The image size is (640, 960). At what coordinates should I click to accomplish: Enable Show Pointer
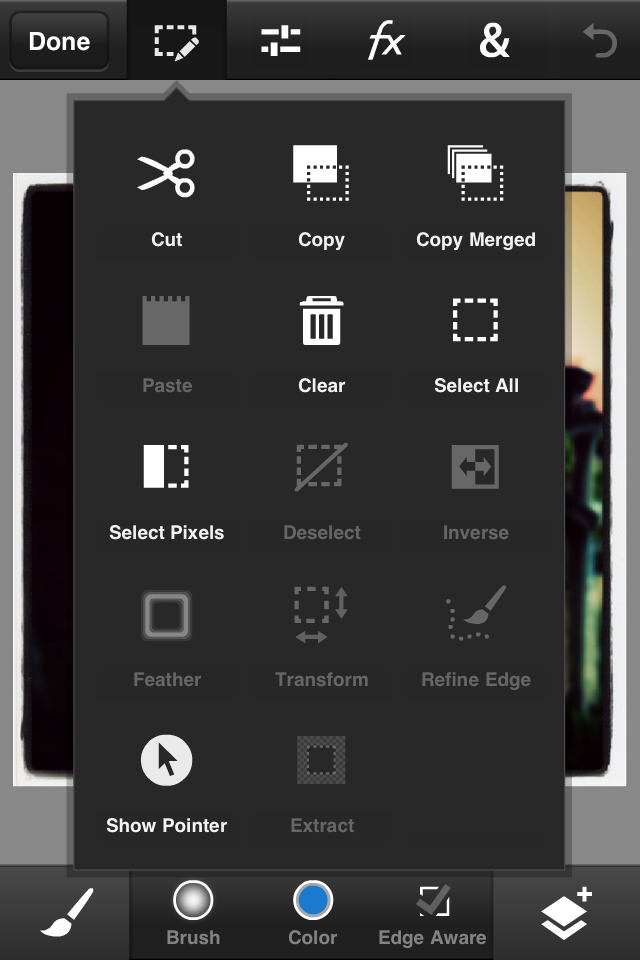166,780
